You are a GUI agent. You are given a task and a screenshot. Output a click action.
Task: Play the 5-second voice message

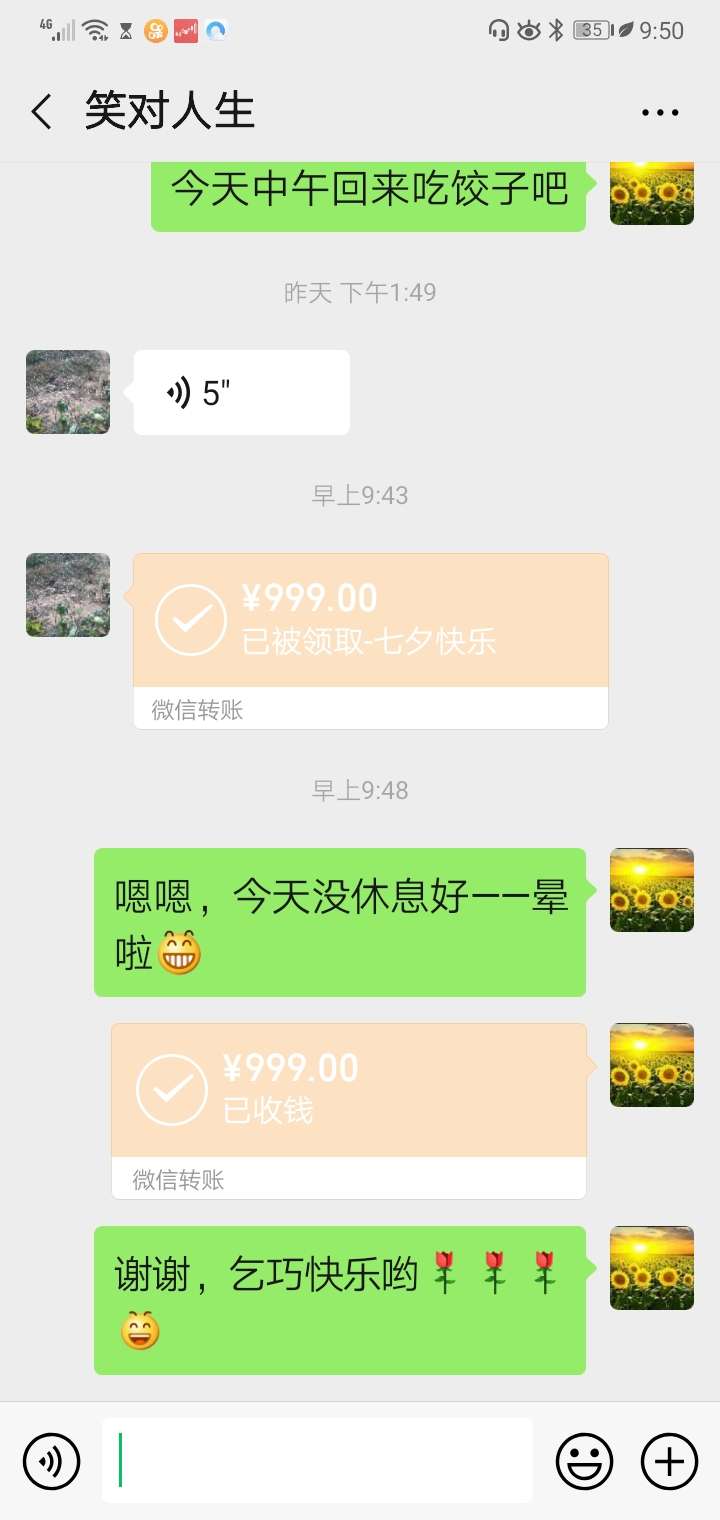point(241,393)
